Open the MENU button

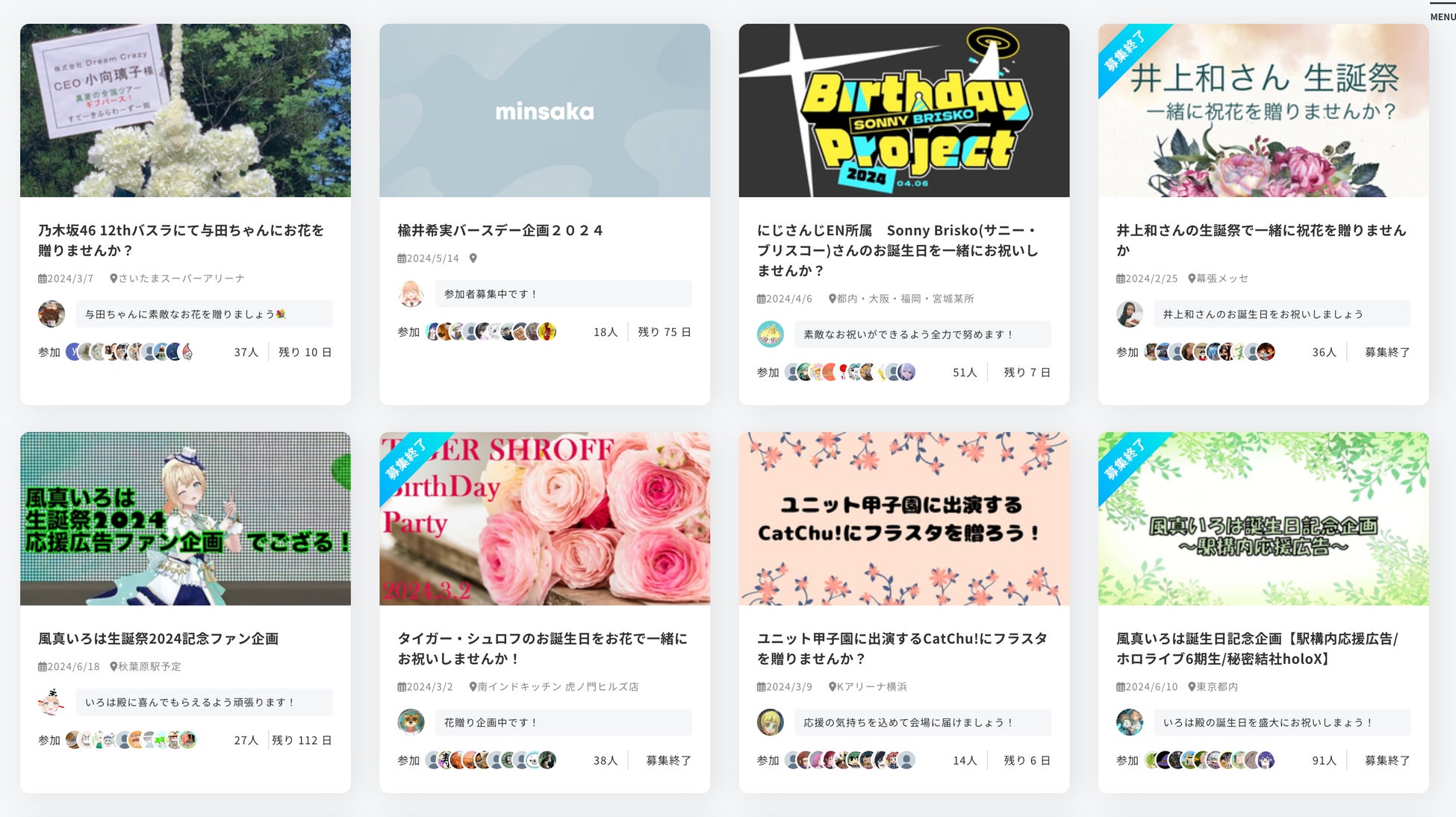[x=1442, y=12]
